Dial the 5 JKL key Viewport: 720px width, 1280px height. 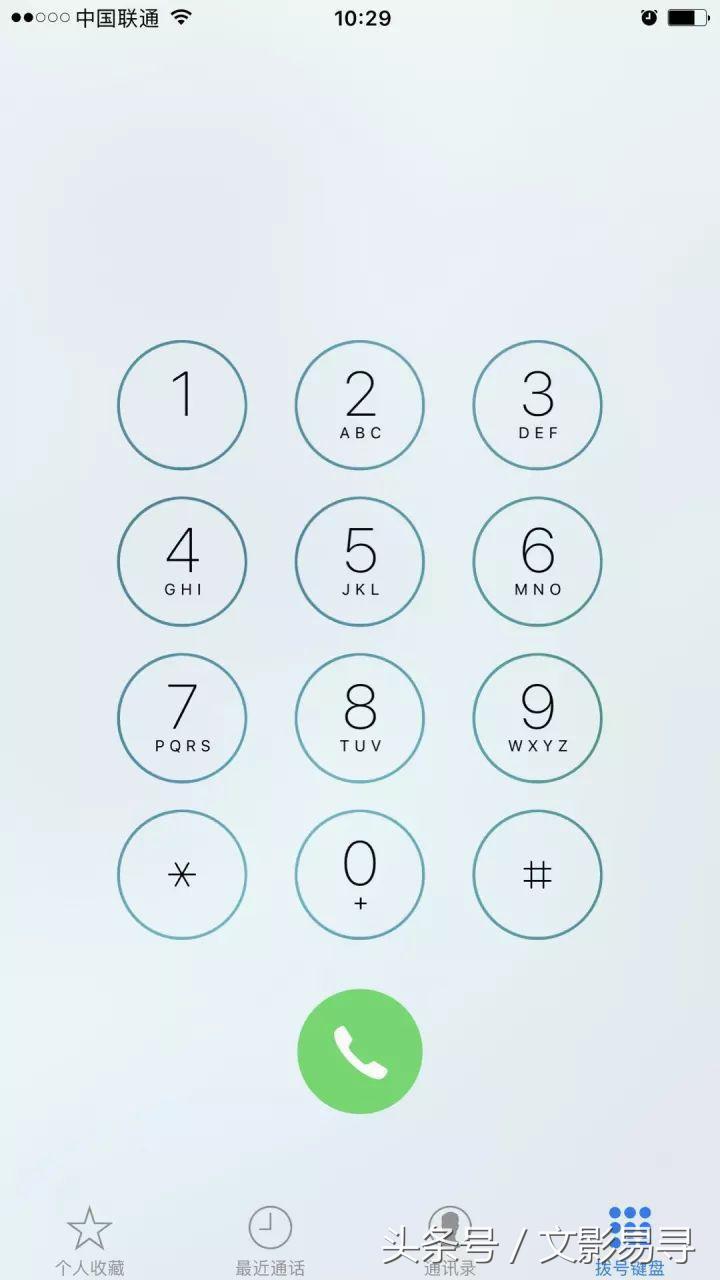click(360, 561)
